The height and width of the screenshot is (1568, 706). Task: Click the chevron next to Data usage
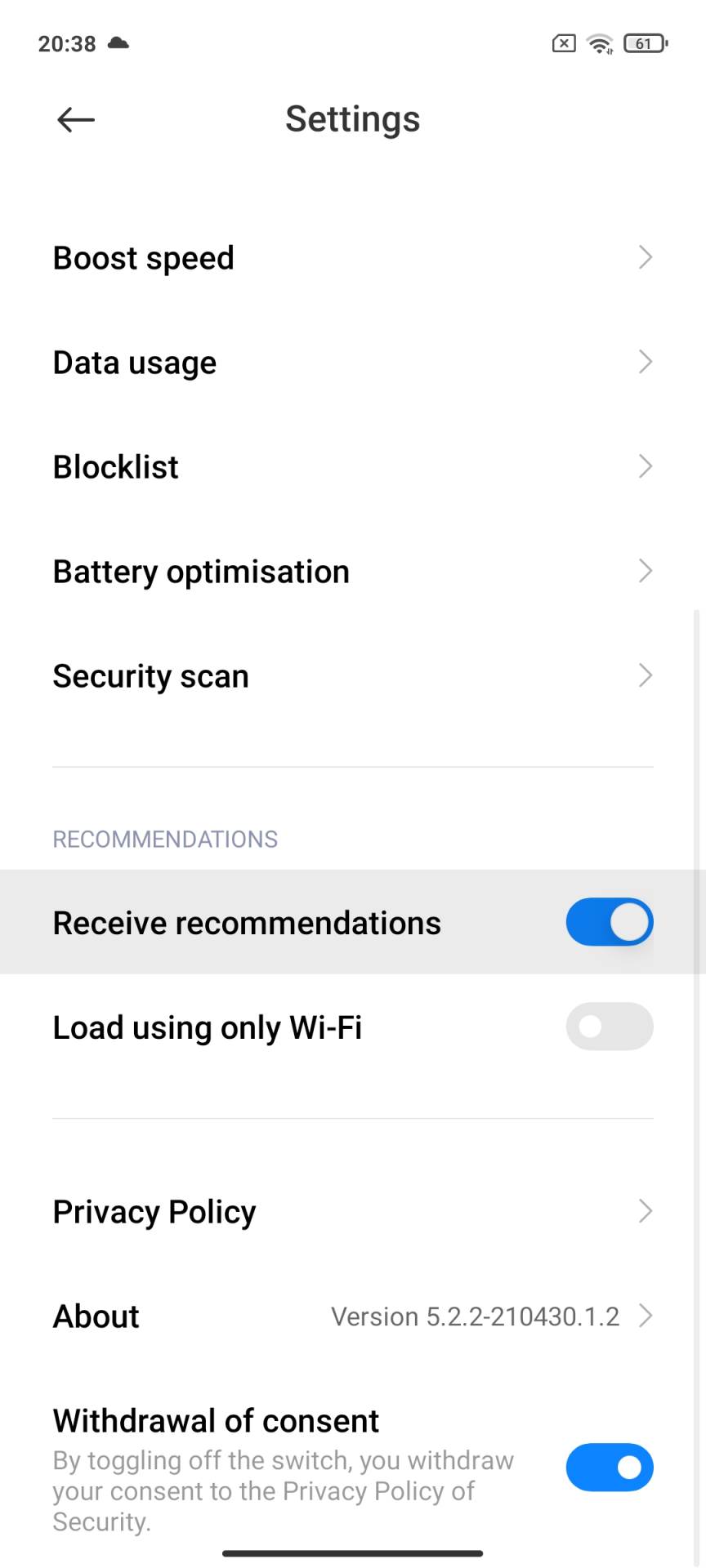click(645, 362)
